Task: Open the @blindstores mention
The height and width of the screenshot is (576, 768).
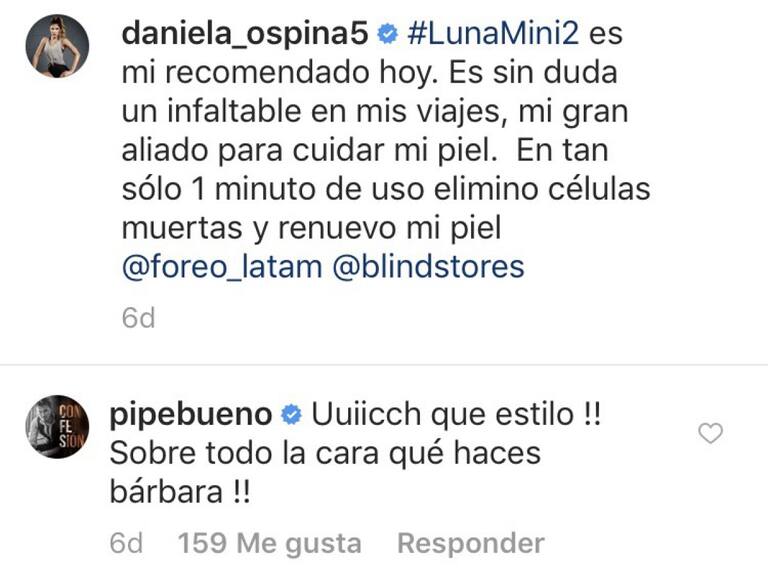Action: click(x=428, y=268)
